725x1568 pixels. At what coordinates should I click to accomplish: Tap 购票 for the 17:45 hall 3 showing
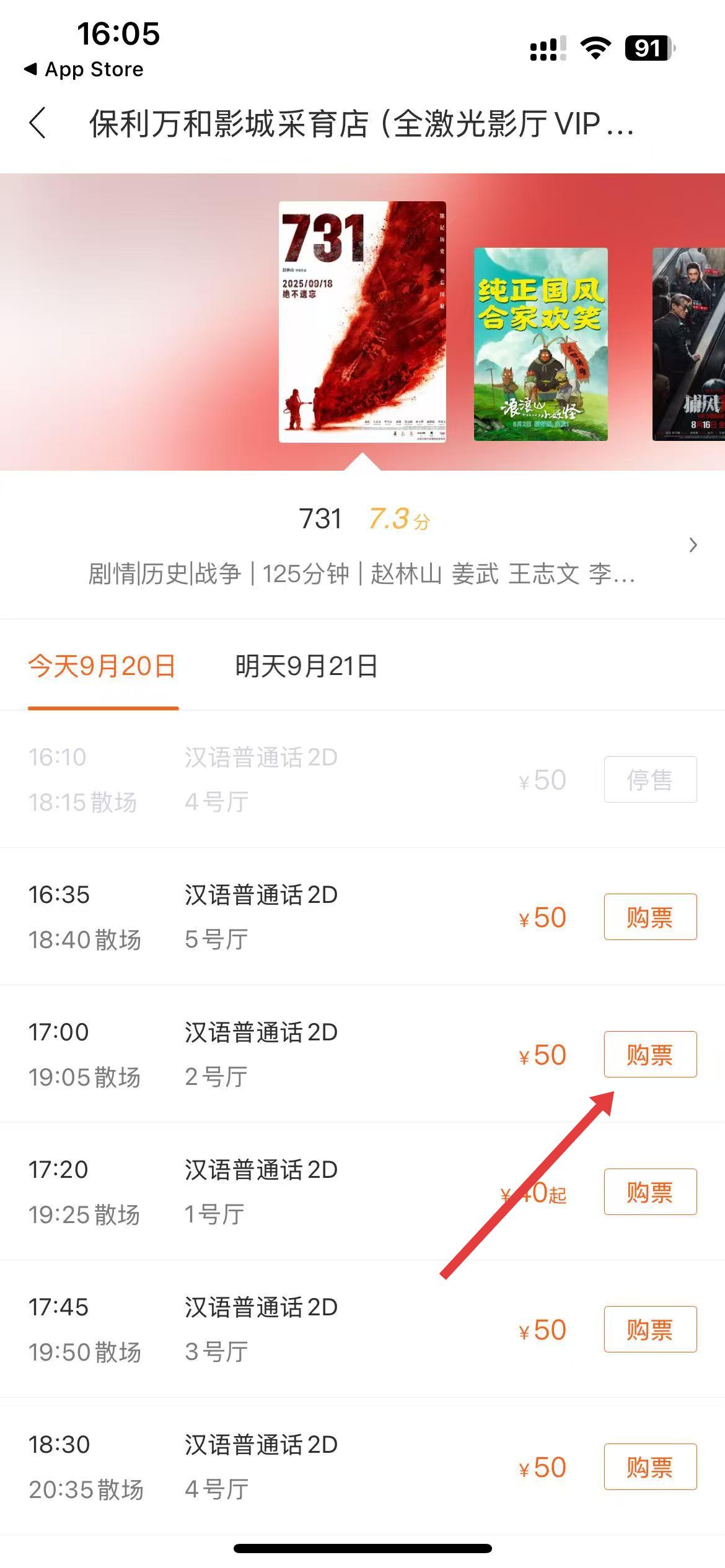tap(650, 1330)
